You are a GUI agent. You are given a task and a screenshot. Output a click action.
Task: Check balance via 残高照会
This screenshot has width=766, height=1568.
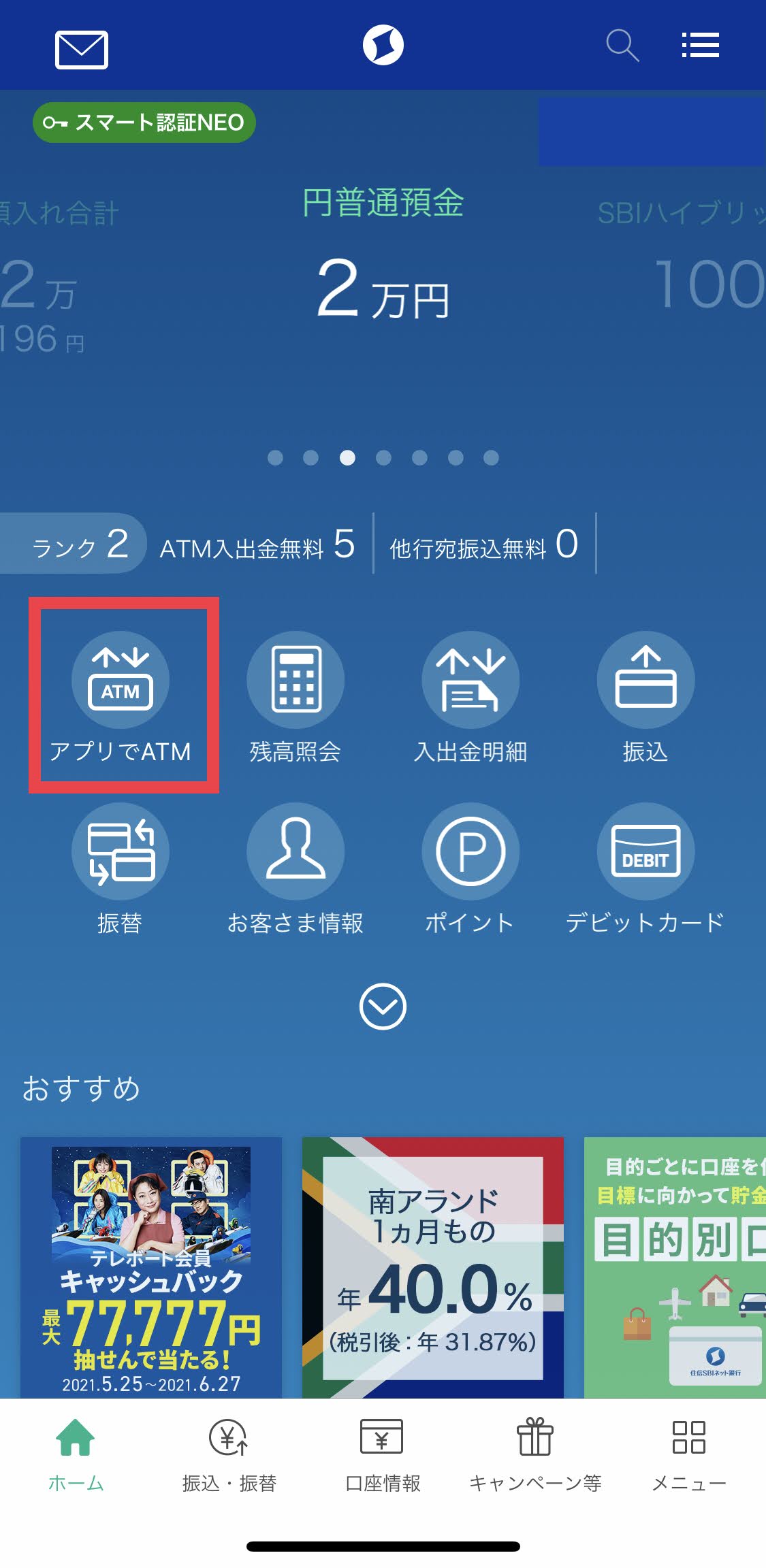[295, 696]
